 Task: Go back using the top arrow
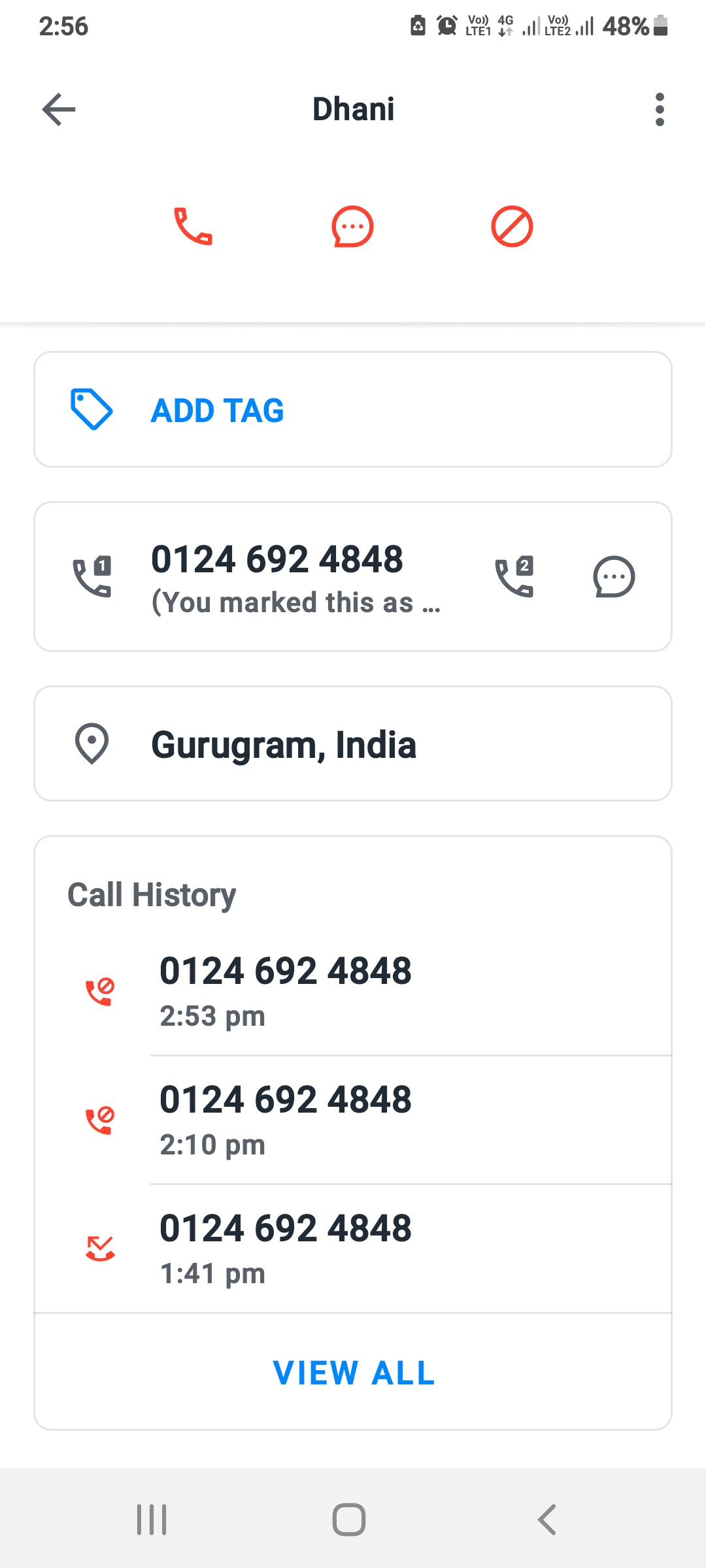(x=59, y=109)
